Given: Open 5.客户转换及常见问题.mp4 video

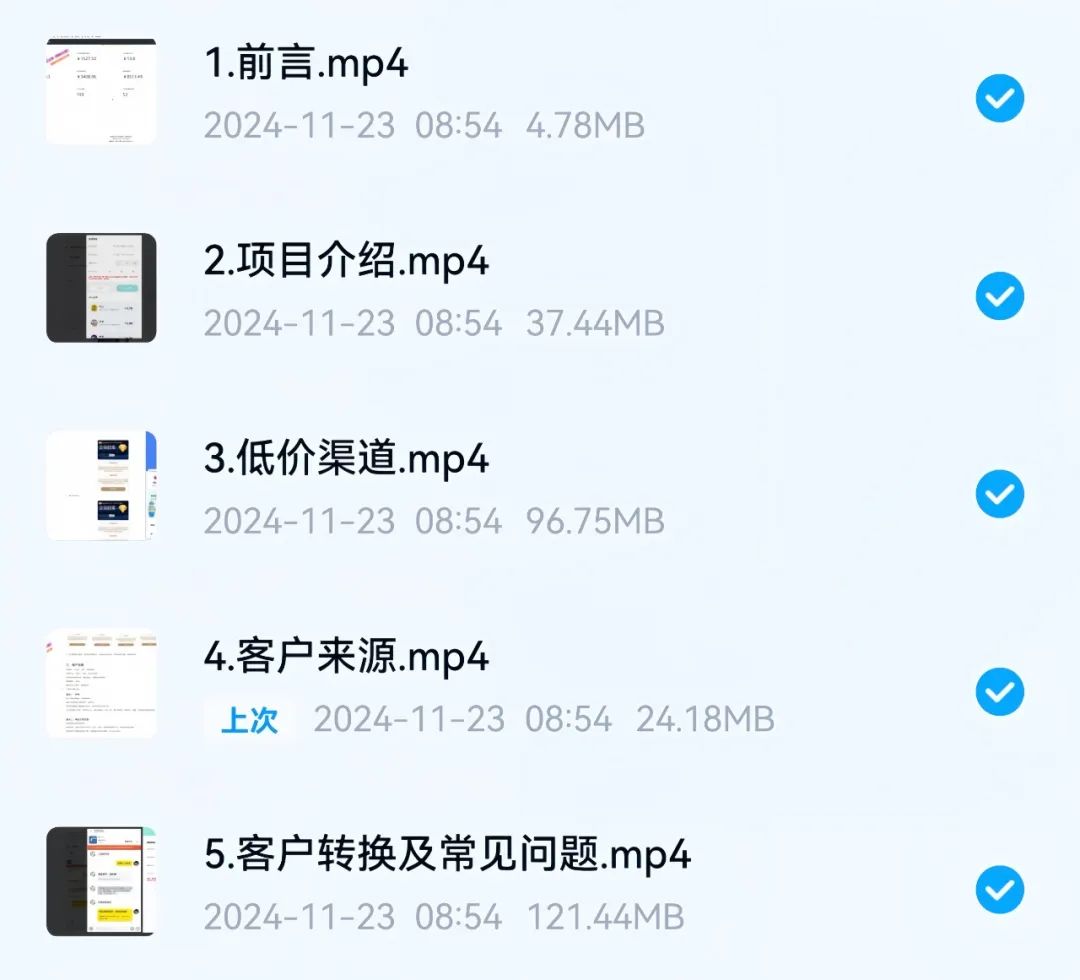Looking at the screenshot, I should 447,855.
